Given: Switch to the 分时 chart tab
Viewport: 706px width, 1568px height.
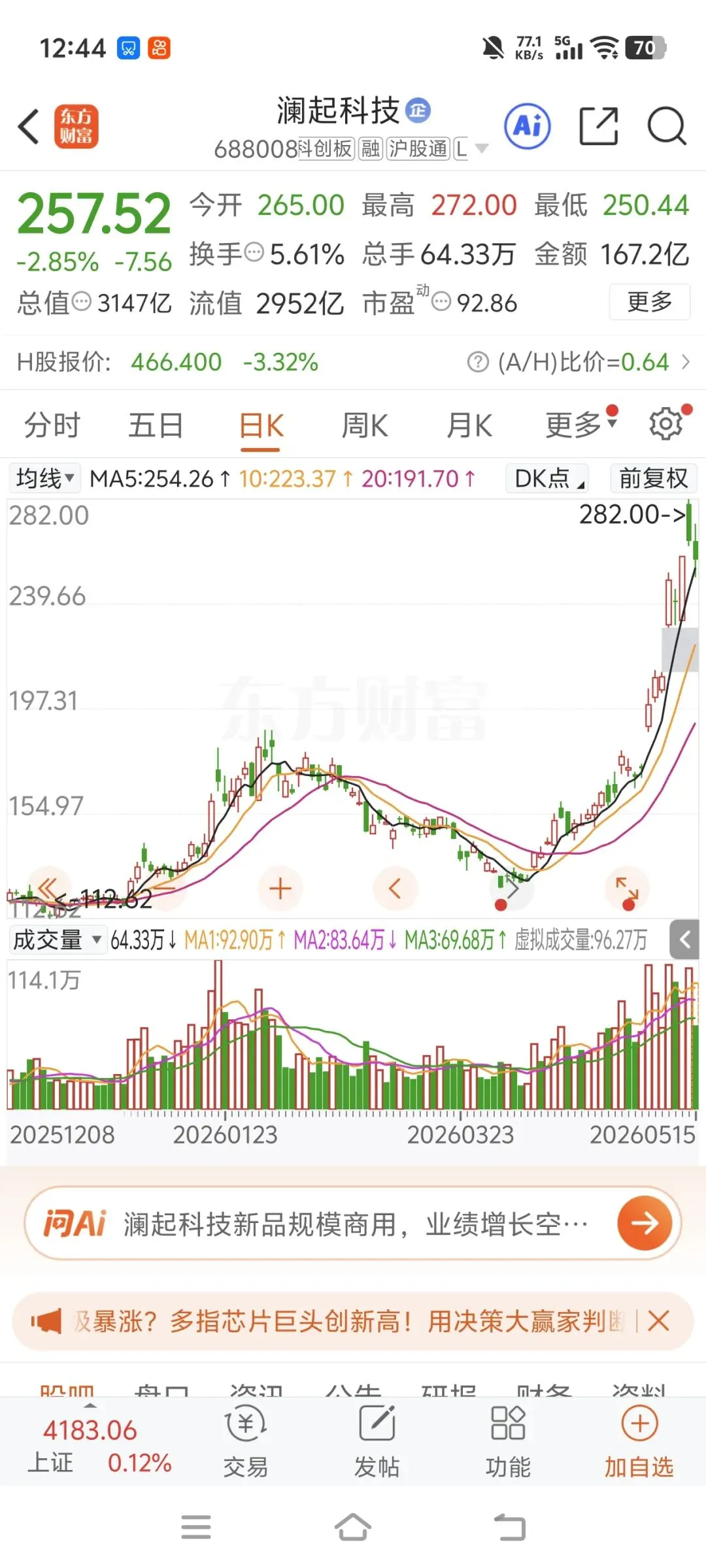Looking at the screenshot, I should point(52,426).
